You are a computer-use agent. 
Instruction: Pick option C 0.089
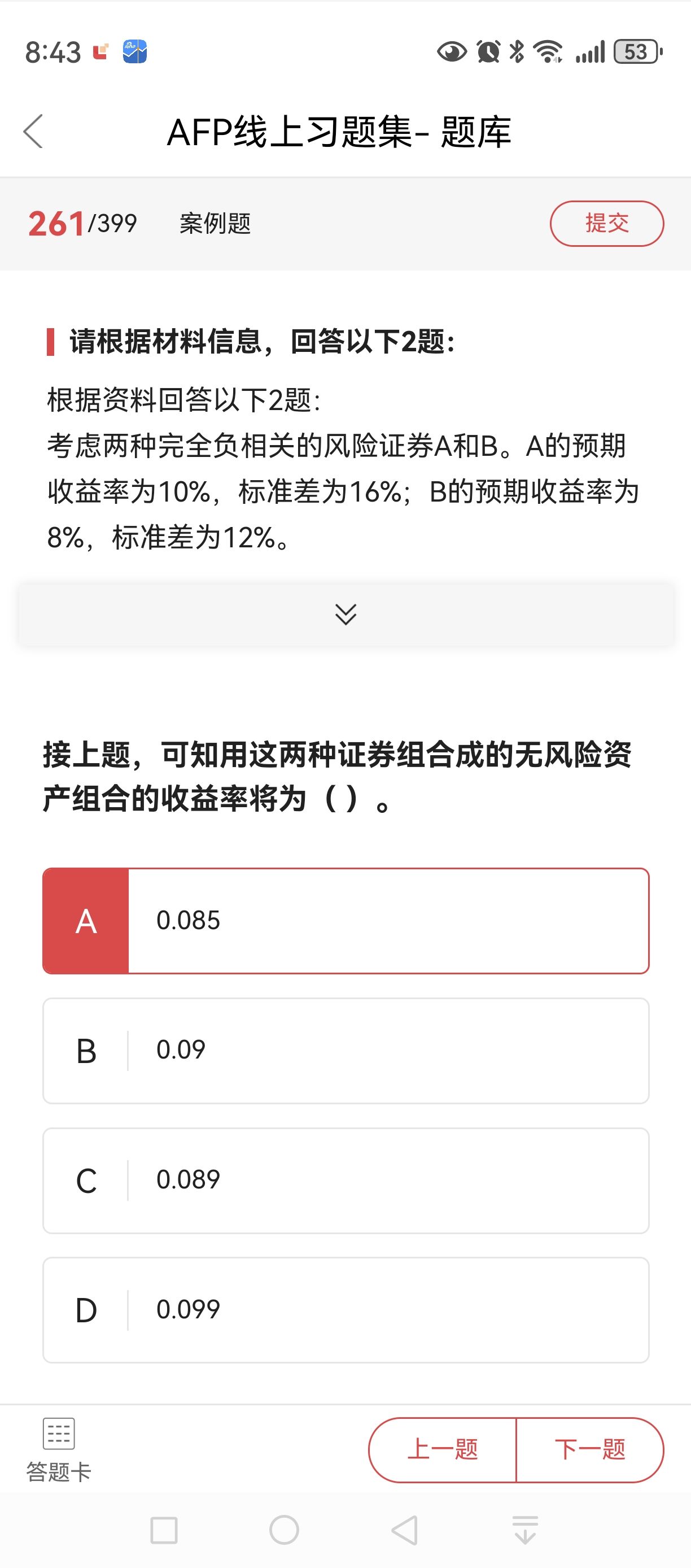(345, 1181)
